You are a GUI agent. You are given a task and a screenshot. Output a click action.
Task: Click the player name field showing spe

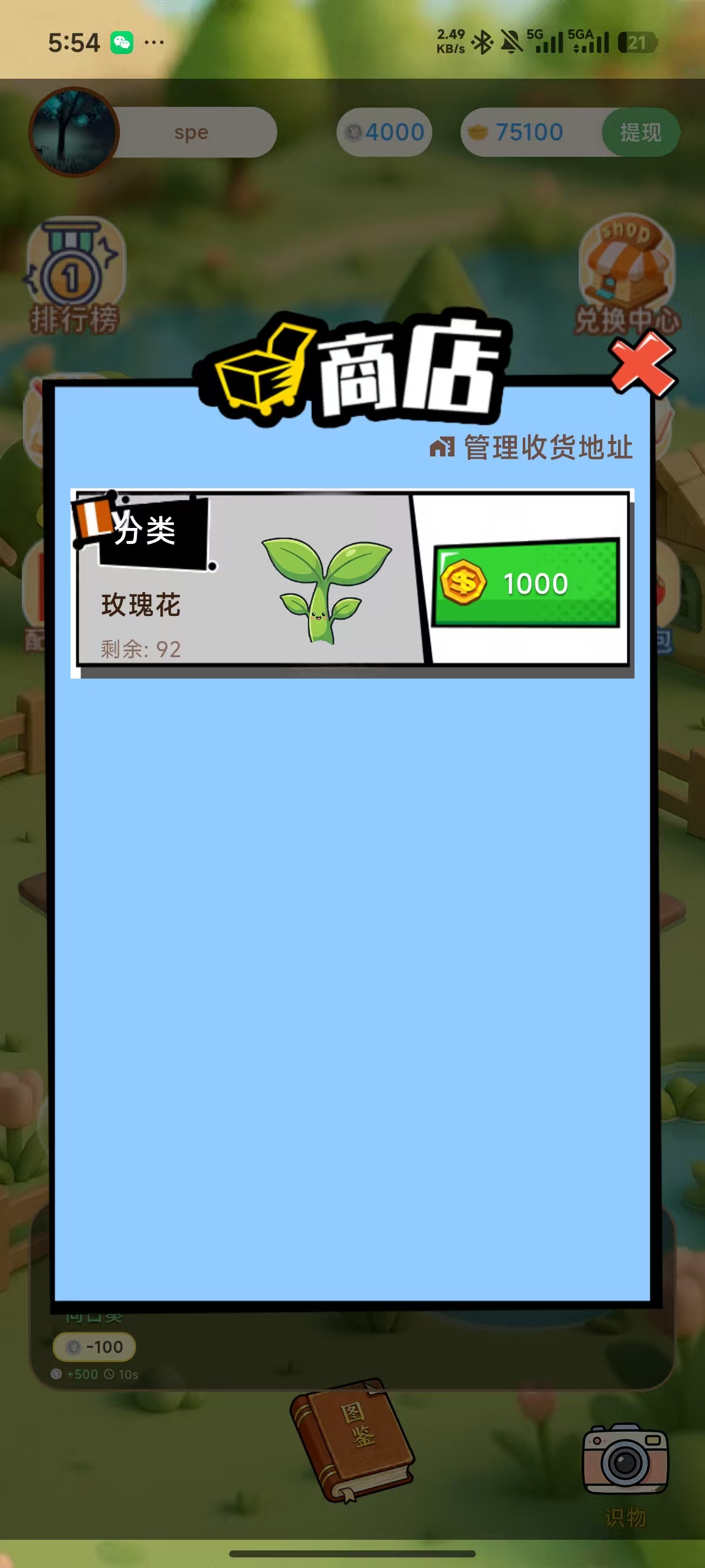click(x=190, y=132)
